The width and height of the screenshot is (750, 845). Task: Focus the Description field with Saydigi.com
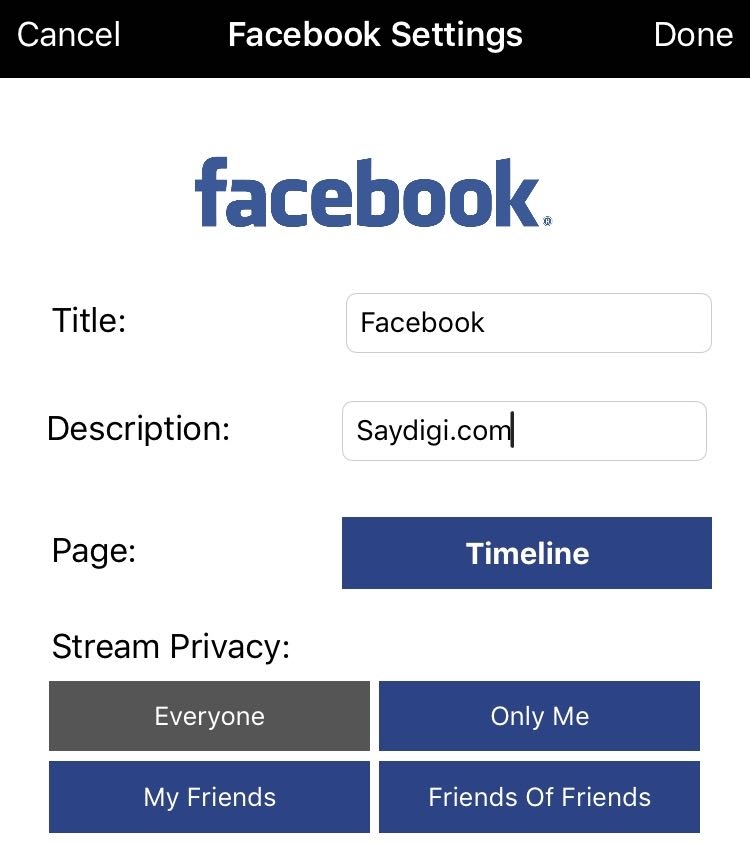pos(524,431)
